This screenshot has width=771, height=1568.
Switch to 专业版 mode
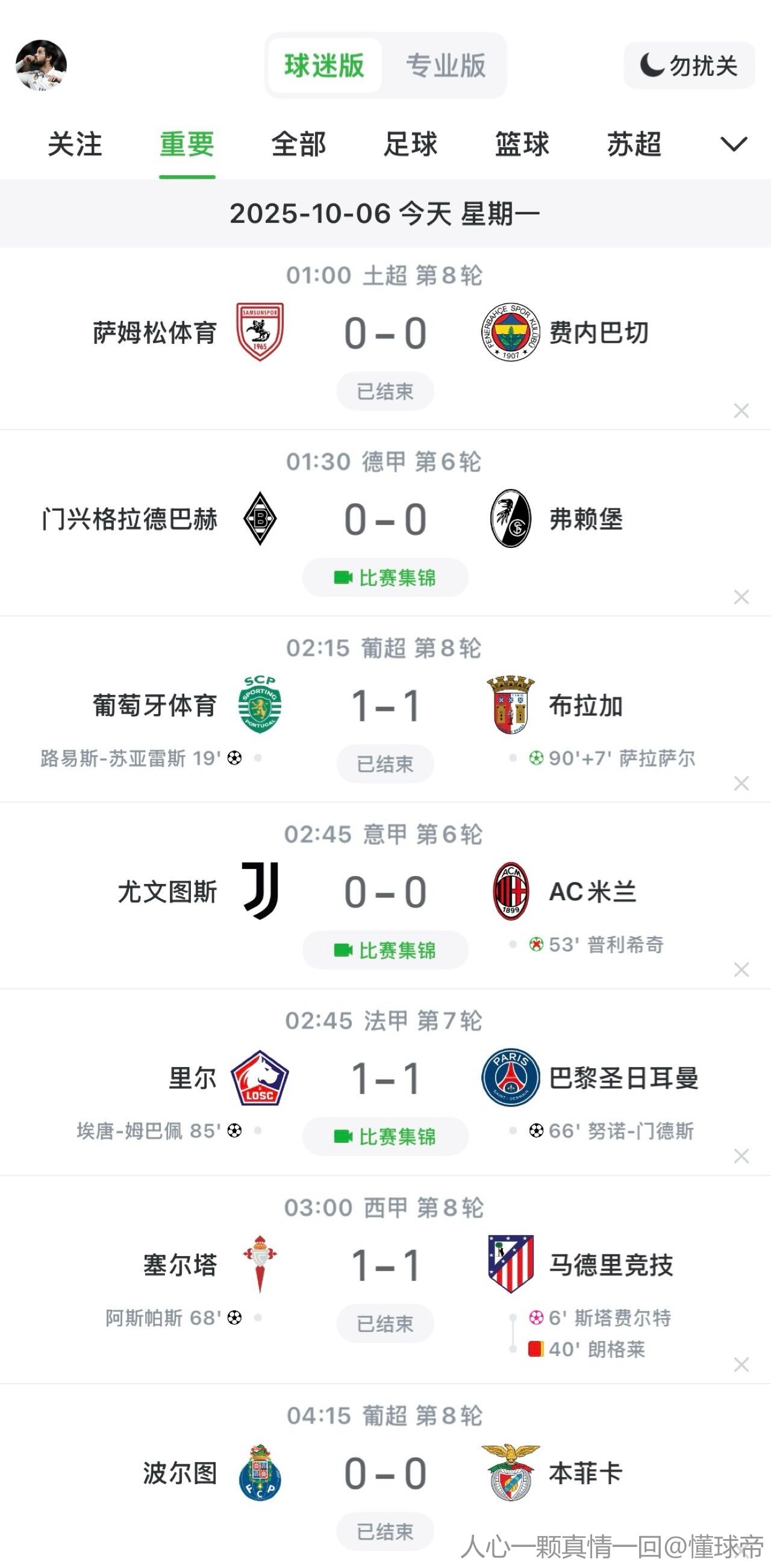click(x=446, y=66)
